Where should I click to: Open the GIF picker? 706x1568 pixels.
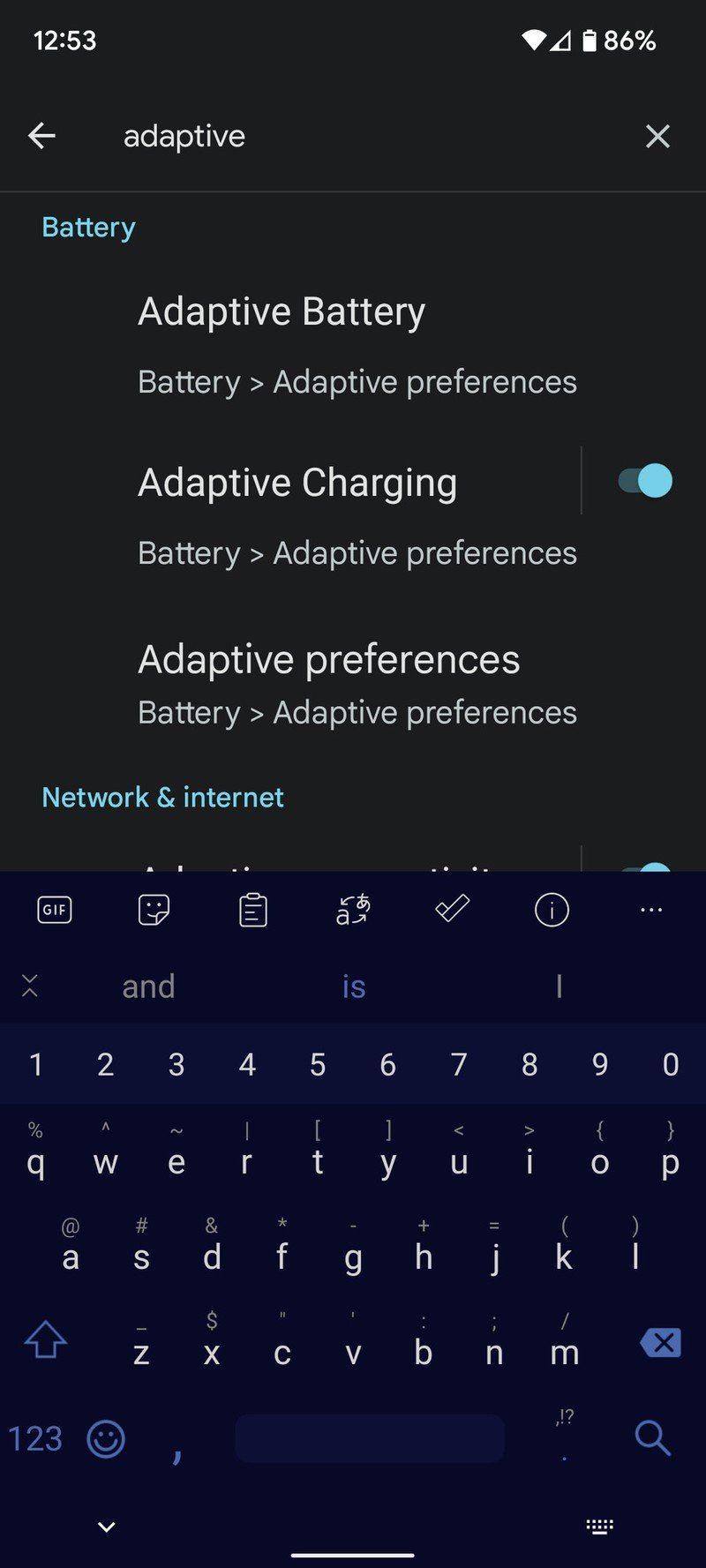tap(54, 910)
